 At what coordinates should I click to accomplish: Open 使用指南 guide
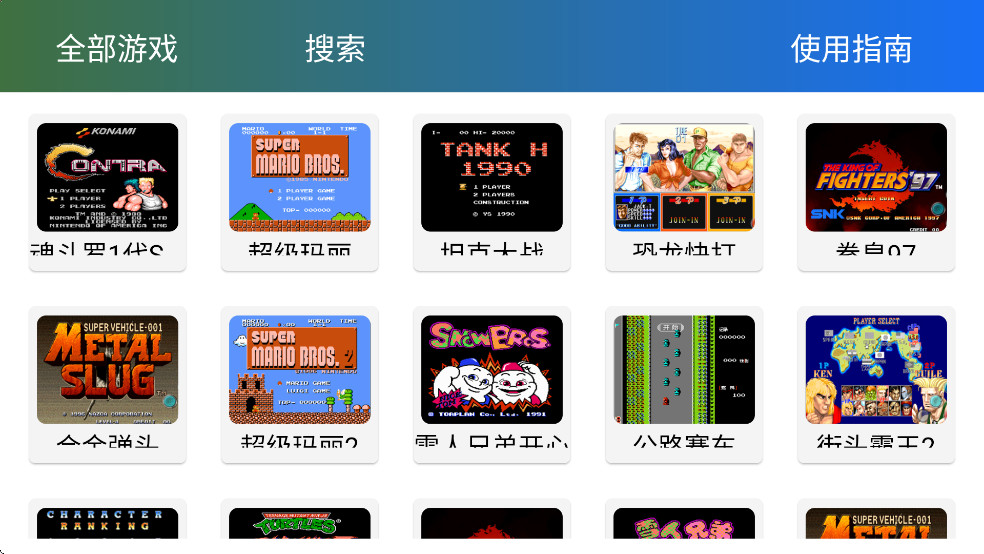click(x=851, y=48)
